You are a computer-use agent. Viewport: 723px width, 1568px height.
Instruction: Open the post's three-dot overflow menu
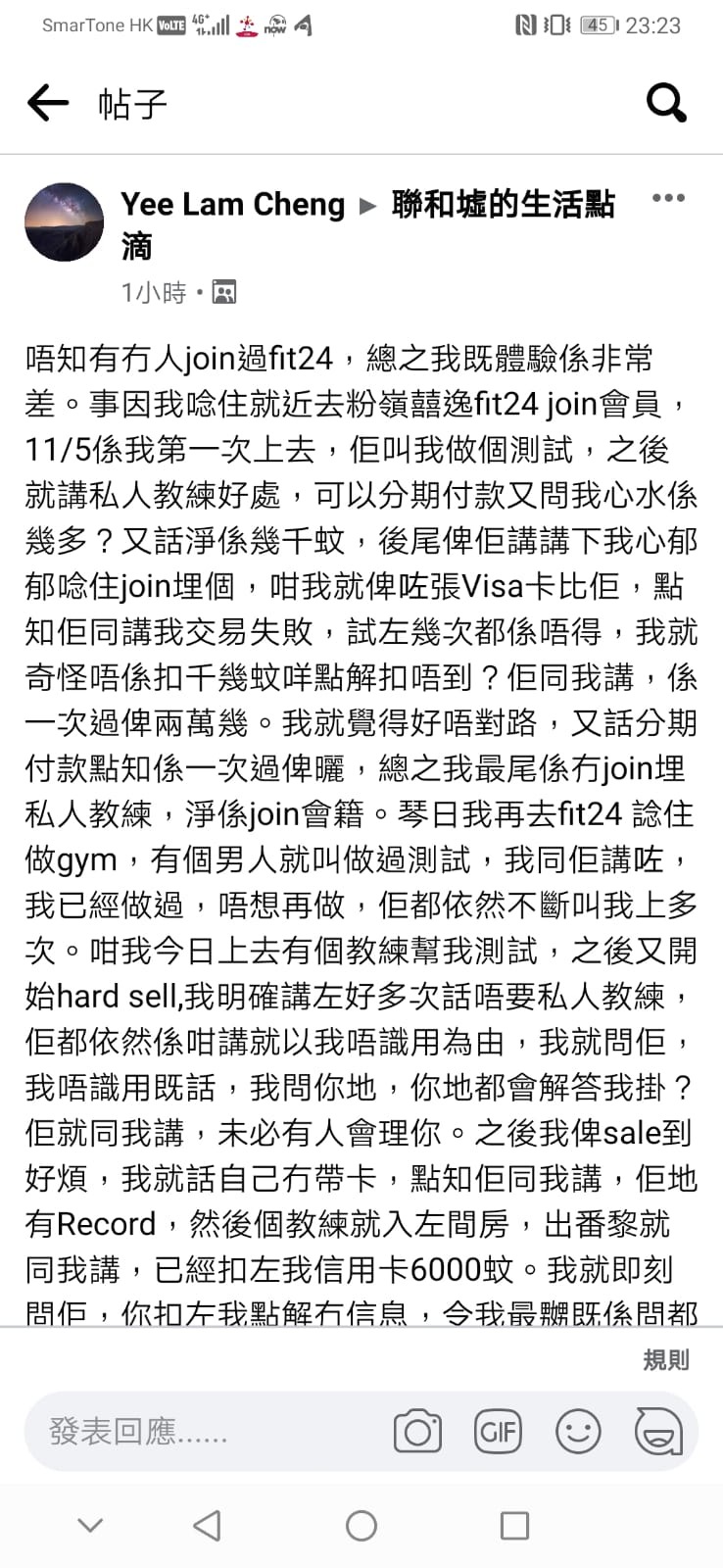click(668, 198)
